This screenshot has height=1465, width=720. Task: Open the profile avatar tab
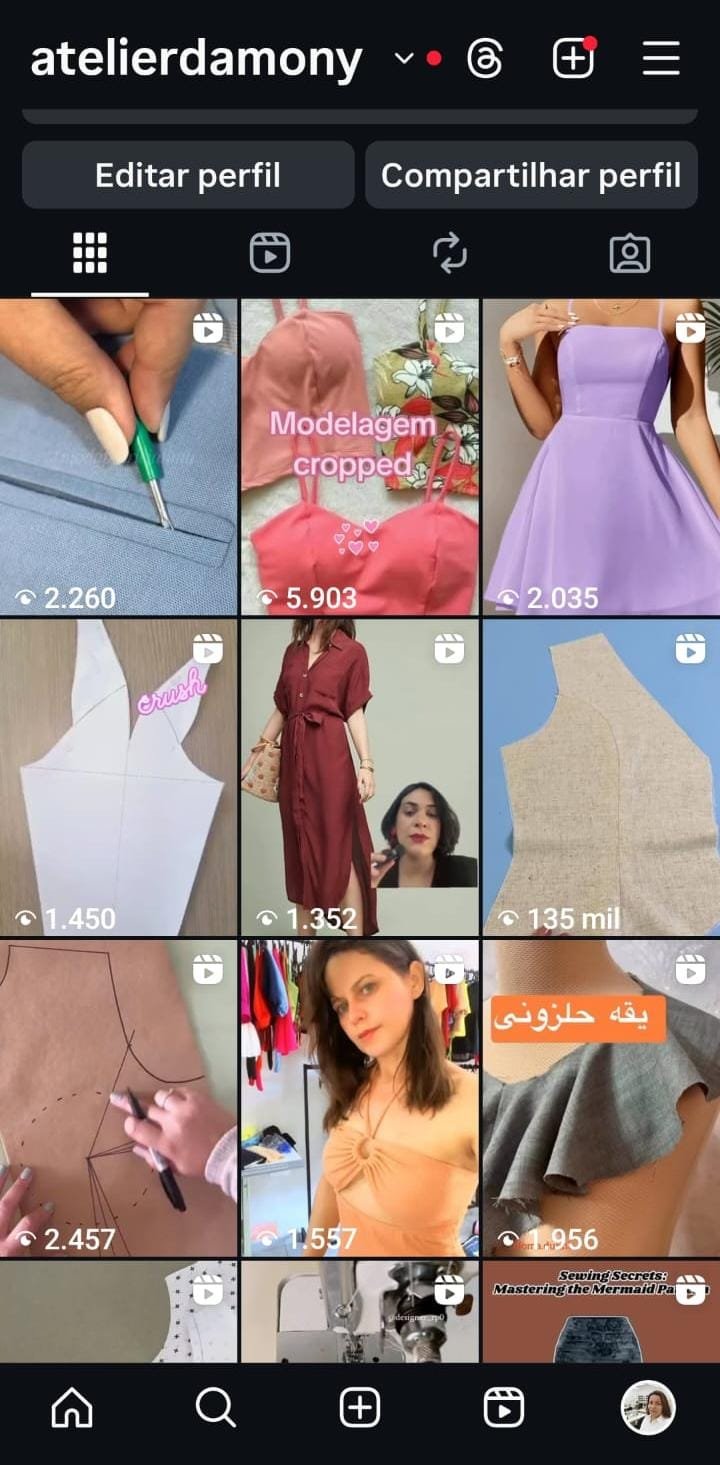[x=648, y=1409]
